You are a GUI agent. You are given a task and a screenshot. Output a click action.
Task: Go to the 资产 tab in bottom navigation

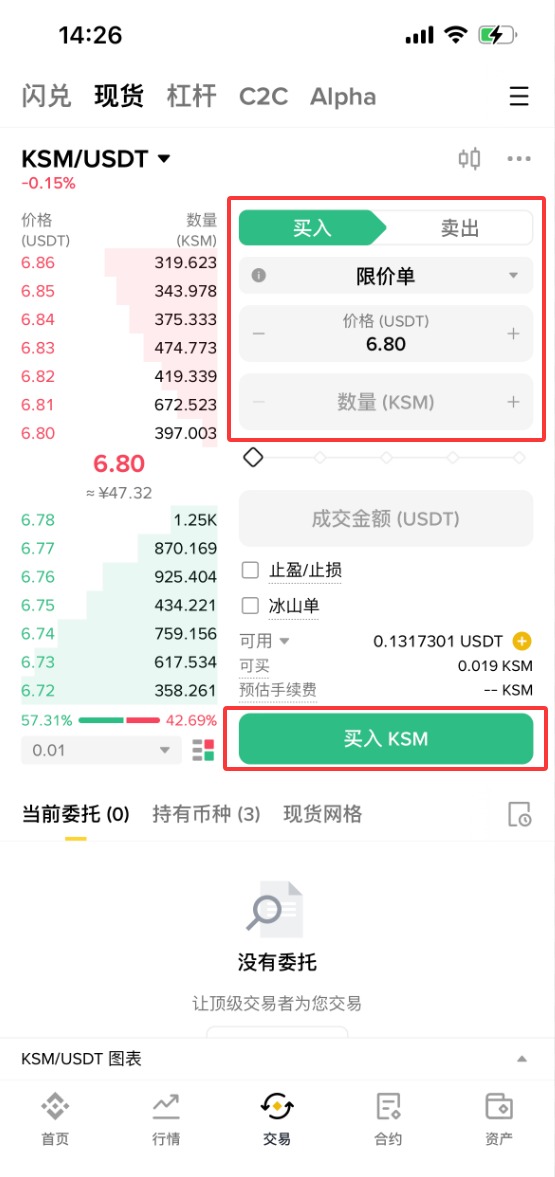point(499,1119)
